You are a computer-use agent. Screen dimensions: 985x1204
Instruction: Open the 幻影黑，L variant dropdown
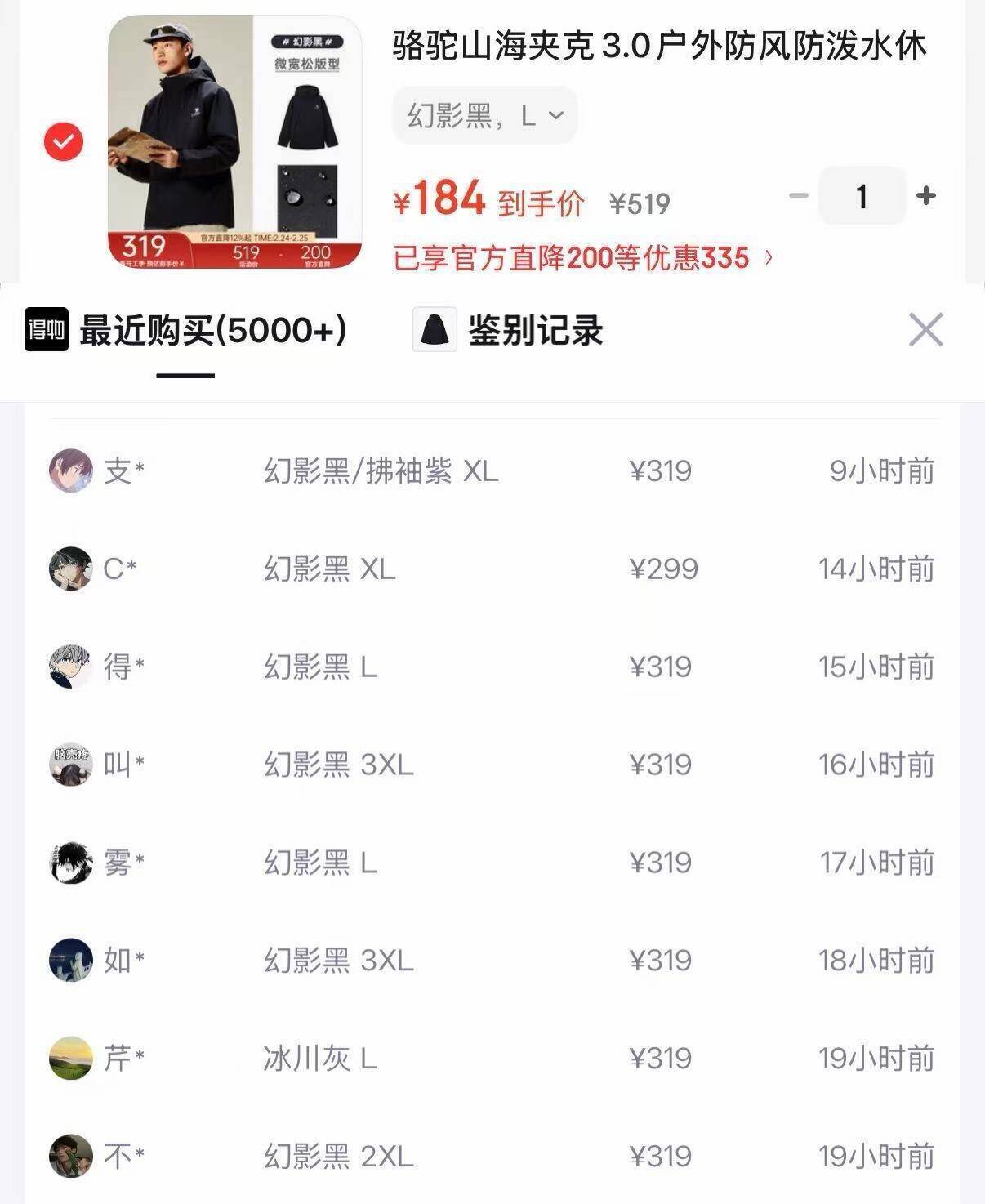pyautogui.click(x=484, y=115)
